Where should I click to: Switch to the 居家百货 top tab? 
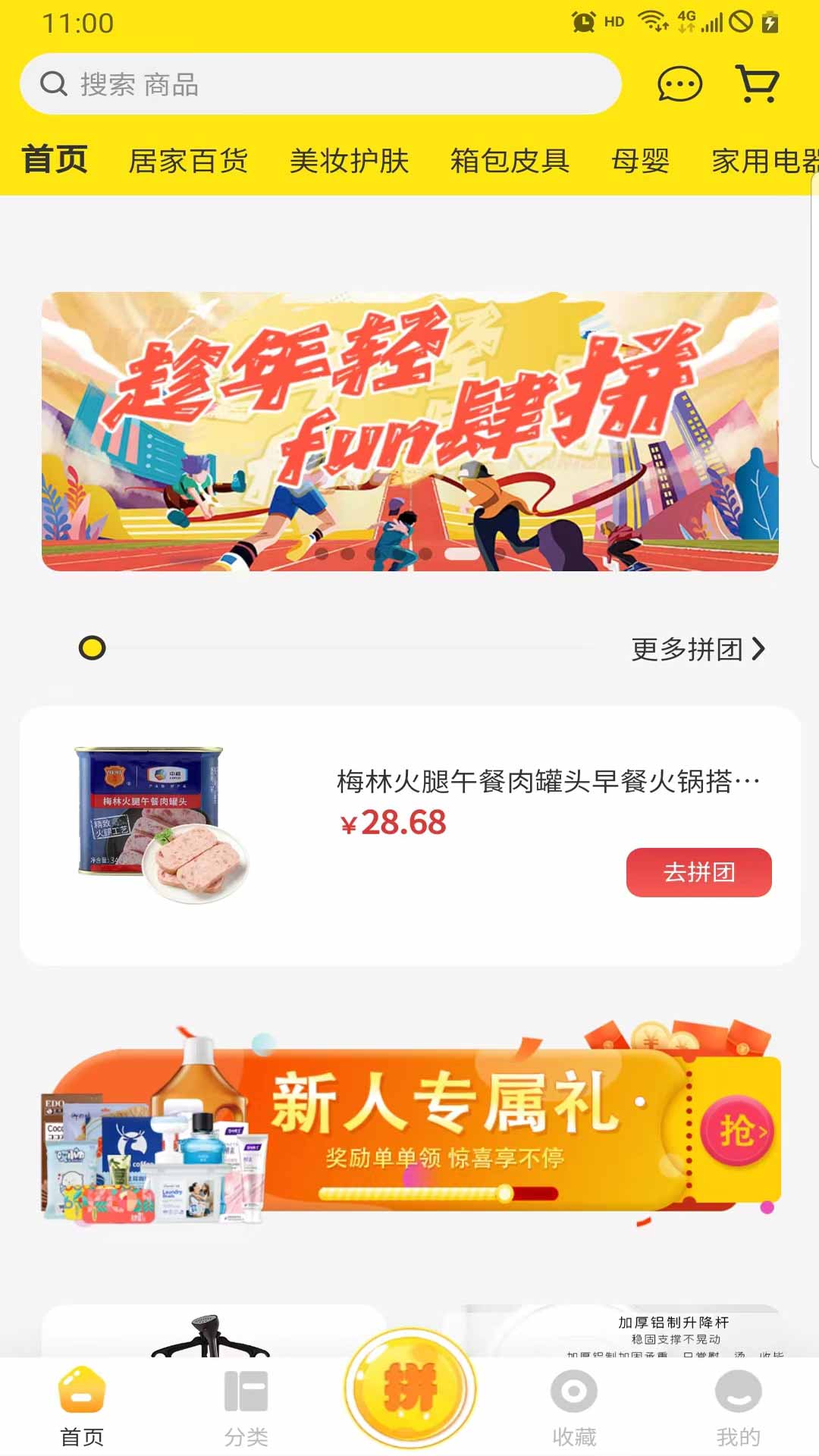point(188,161)
